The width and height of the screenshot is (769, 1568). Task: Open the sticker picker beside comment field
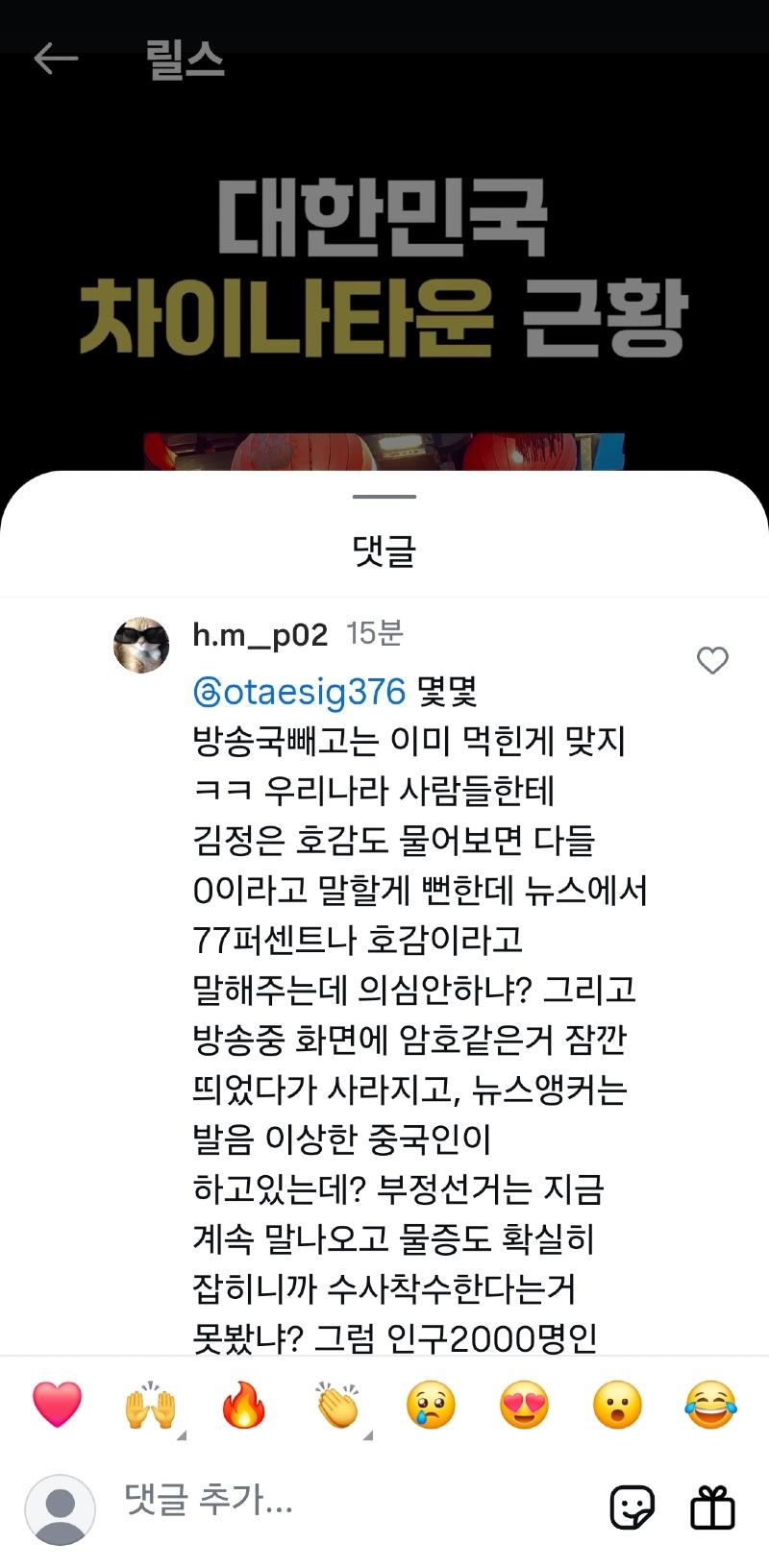pyautogui.click(x=633, y=1508)
